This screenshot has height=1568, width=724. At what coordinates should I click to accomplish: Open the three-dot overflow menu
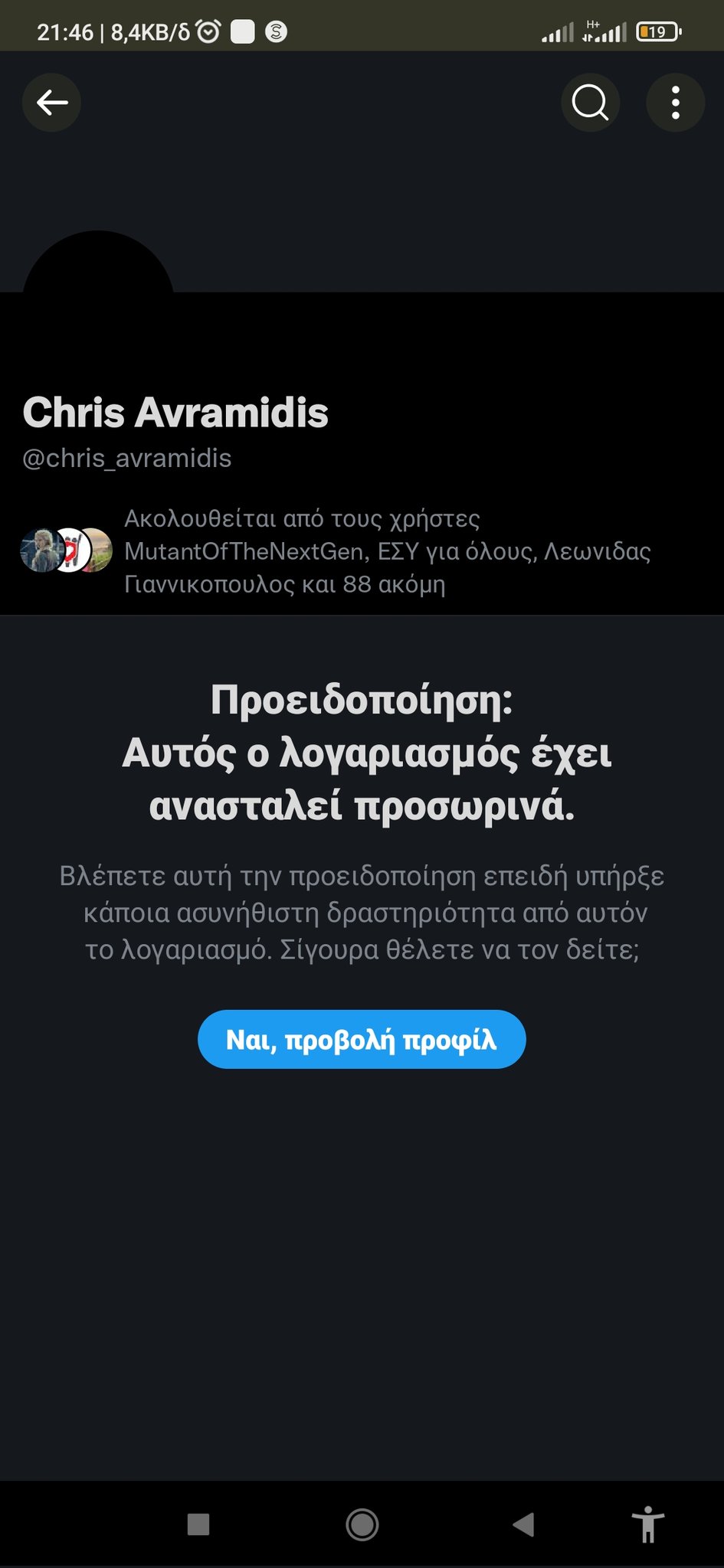(x=675, y=103)
